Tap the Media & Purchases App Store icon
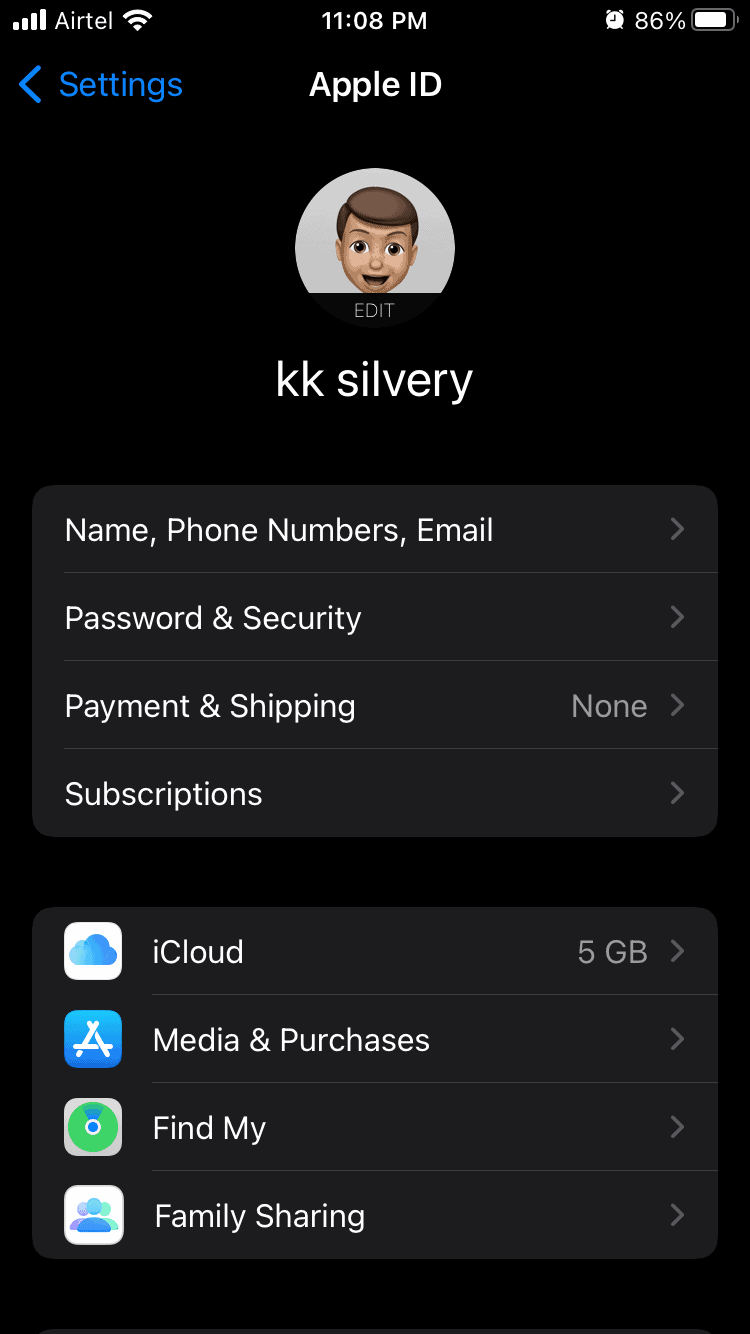 93,1039
